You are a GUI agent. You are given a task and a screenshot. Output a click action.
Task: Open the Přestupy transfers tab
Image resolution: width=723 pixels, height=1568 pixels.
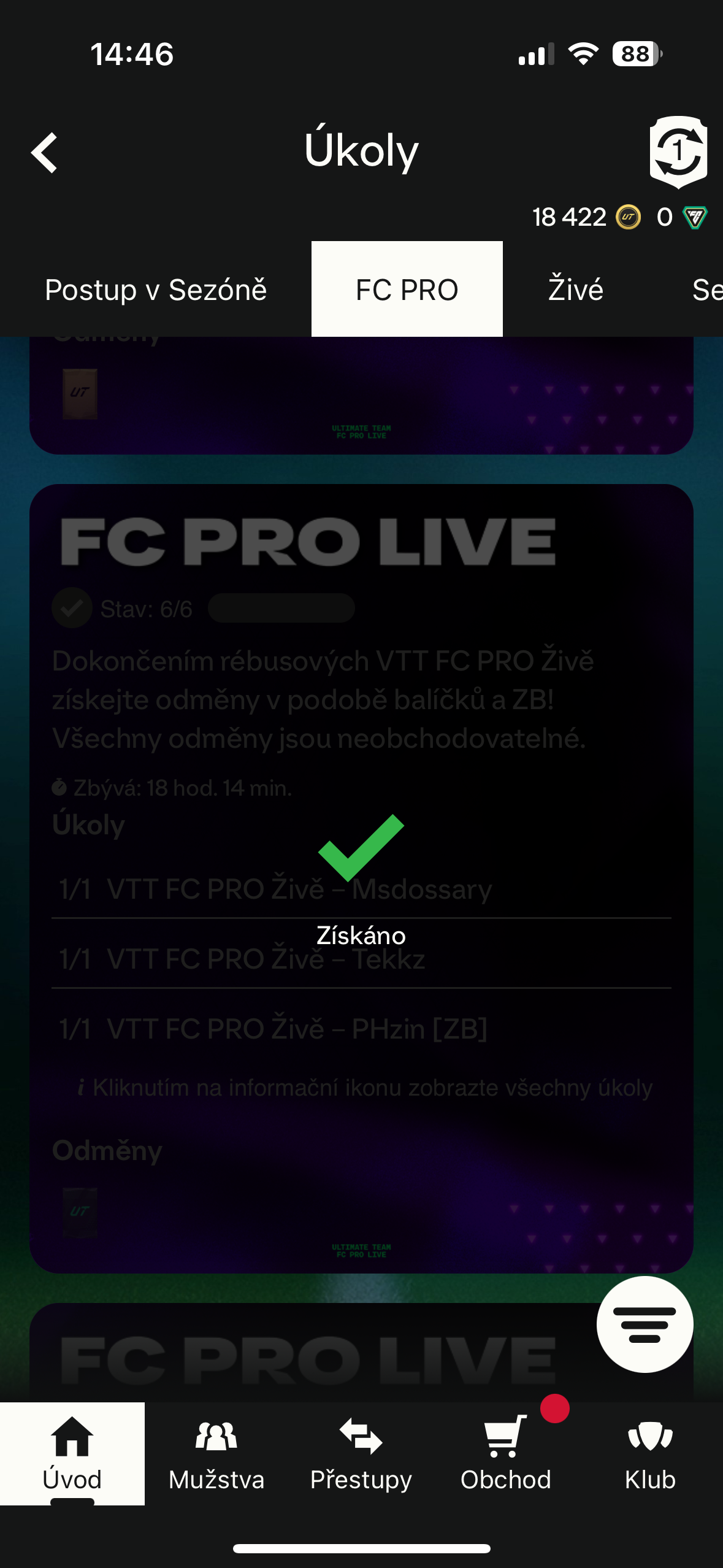(x=361, y=1453)
